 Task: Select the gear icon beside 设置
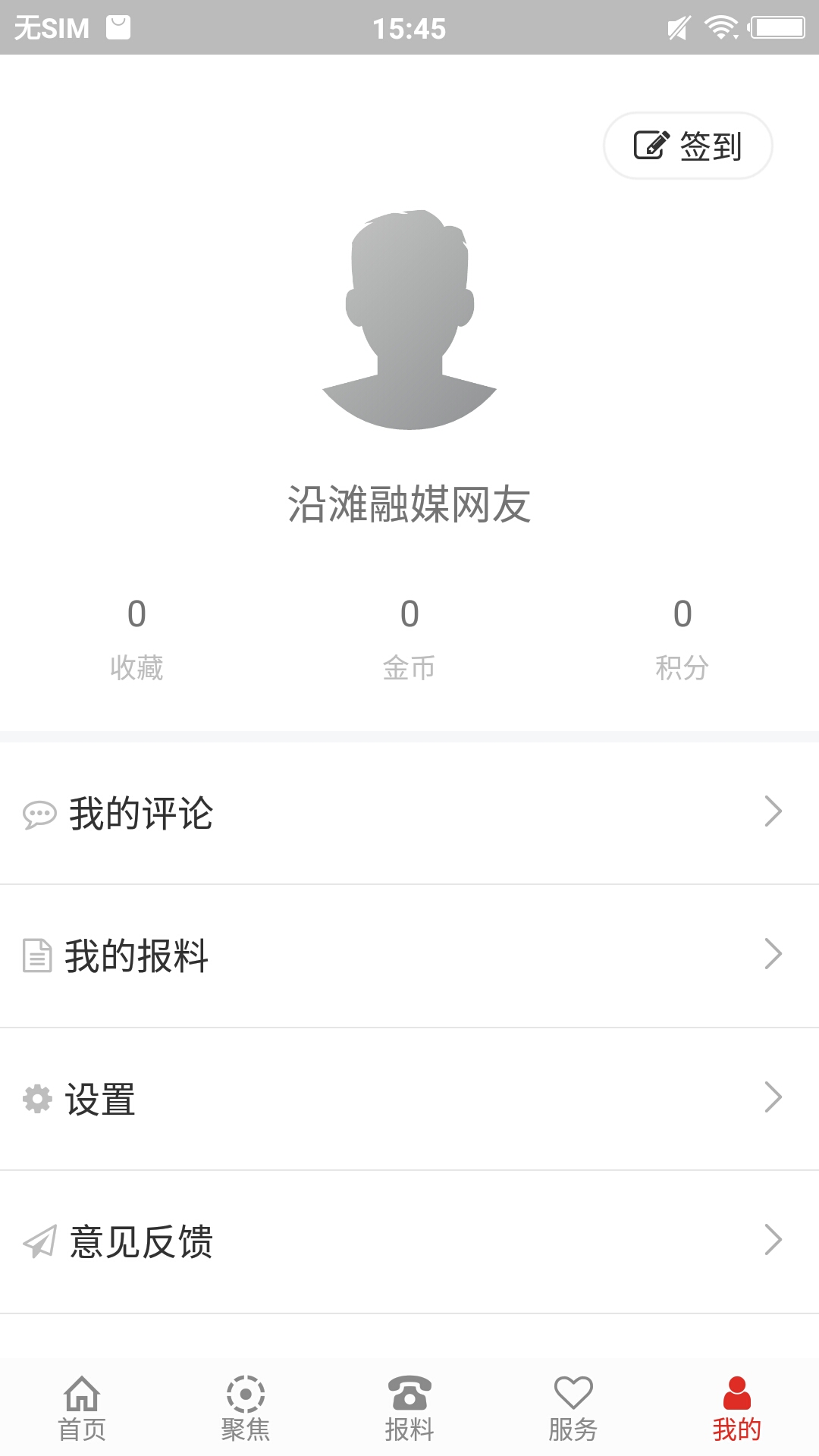pos(39,1098)
